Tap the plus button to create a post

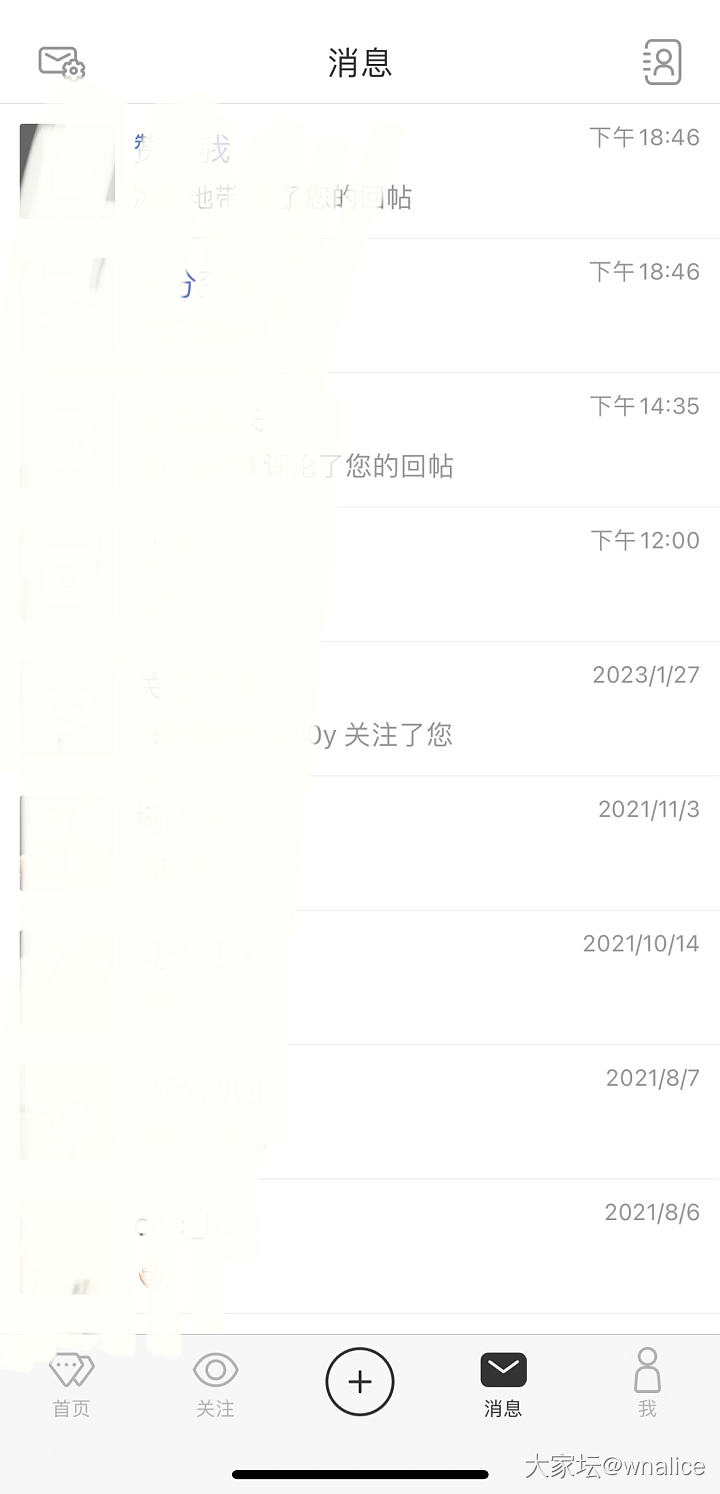point(360,1382)
